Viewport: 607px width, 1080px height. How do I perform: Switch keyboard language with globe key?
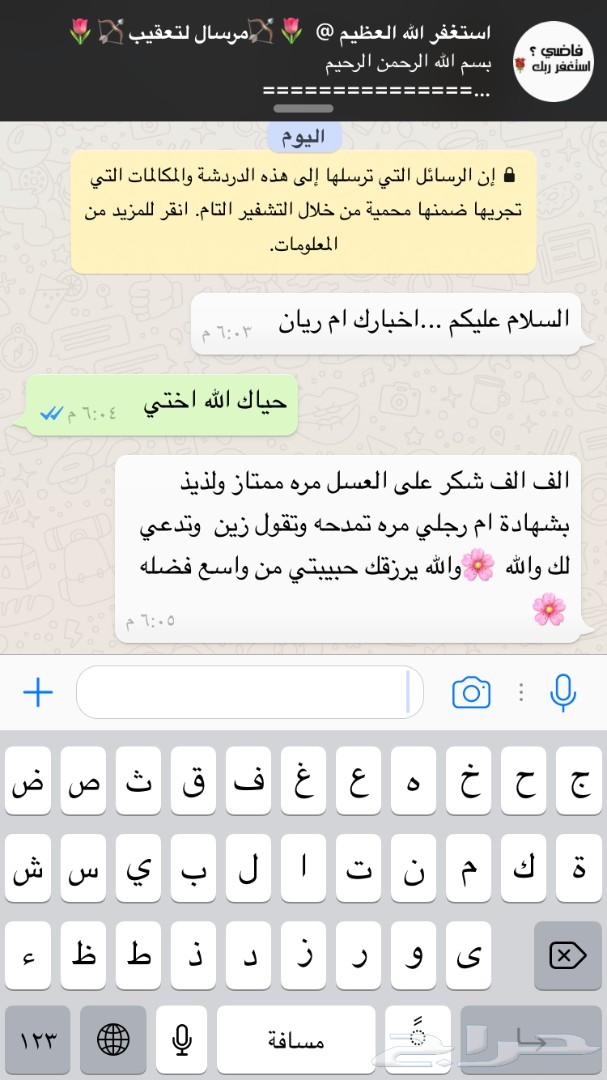[113, 1039]
